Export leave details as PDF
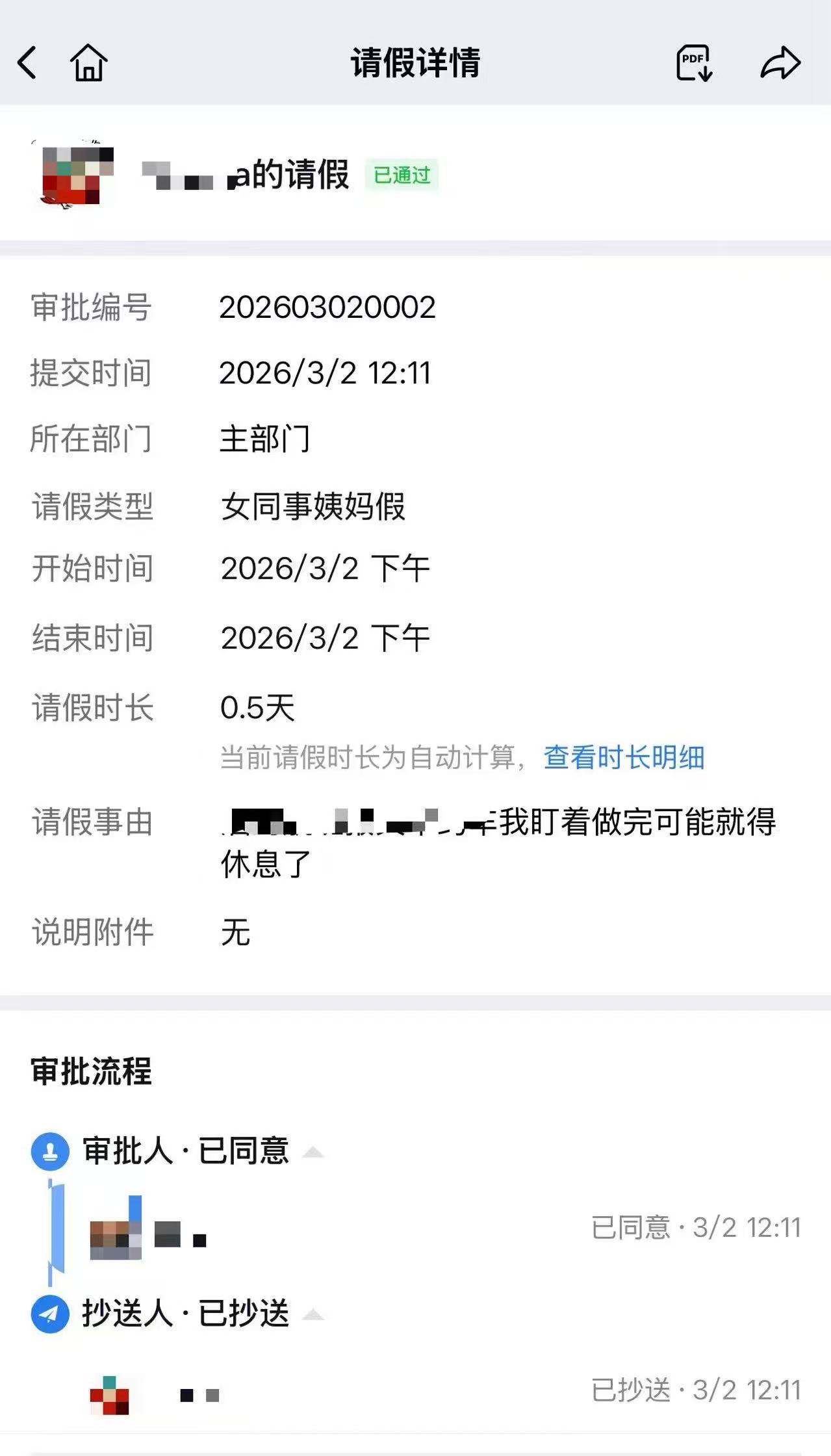Viewport: 831px width, 1456px height. [x=694, y=63]
